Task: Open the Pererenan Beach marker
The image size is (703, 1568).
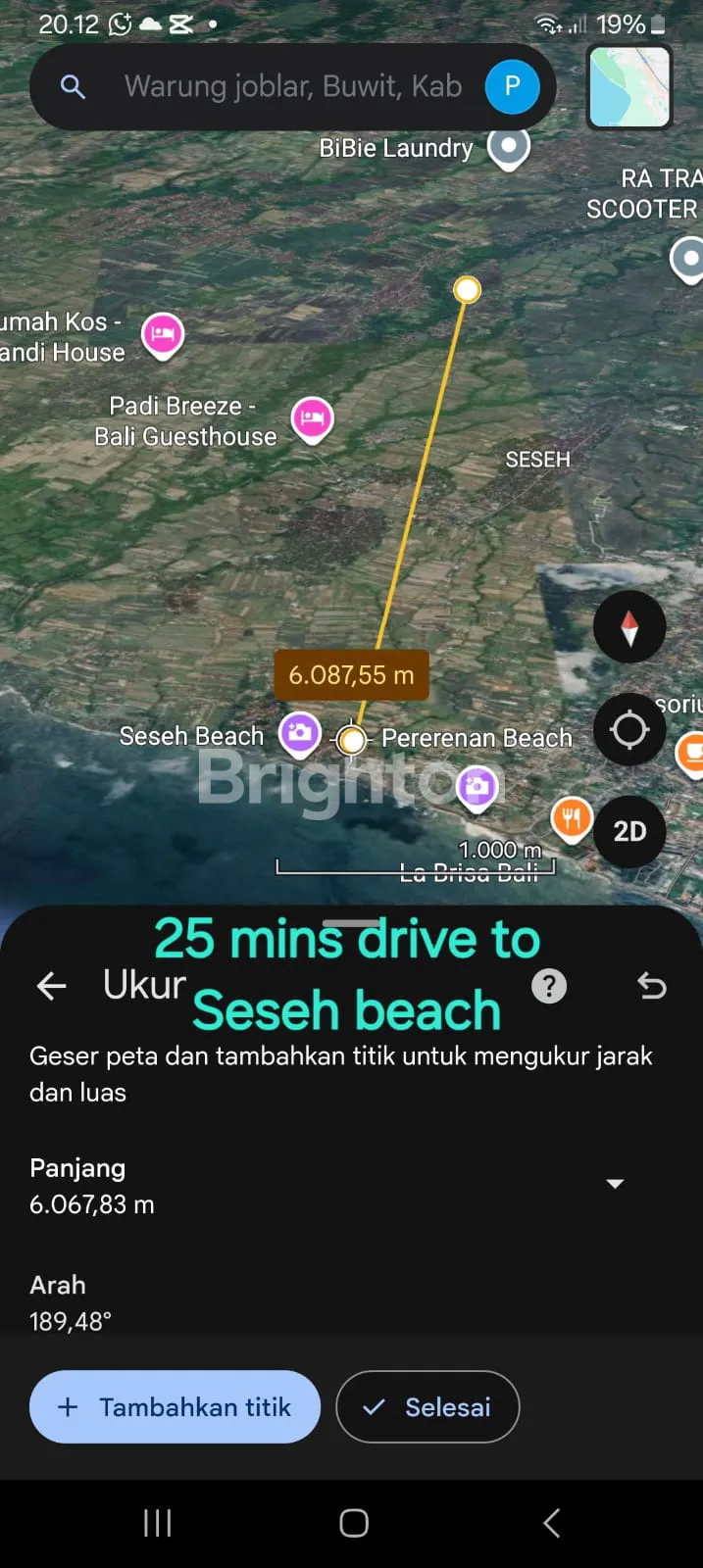Action: 477,786
